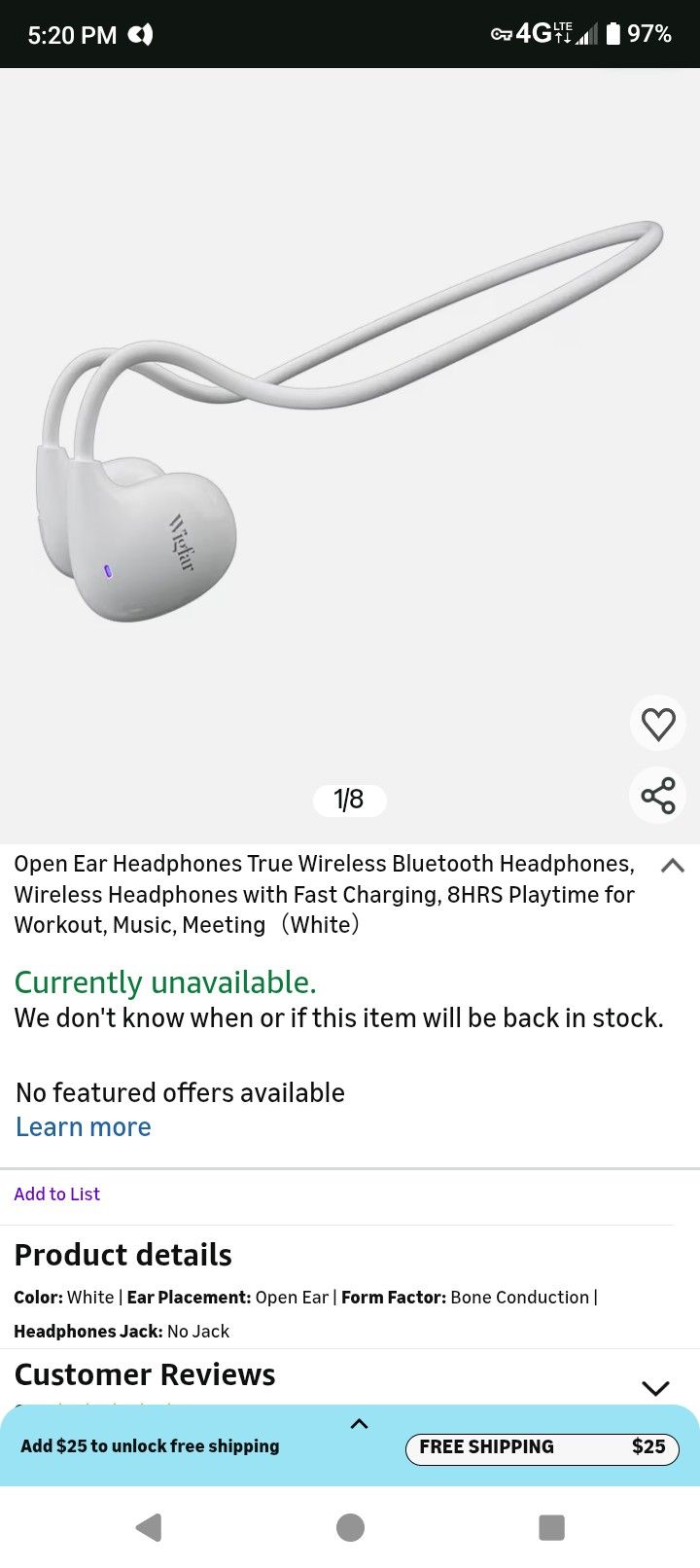Open the Customer Reviews section heading

[x=144, y=1374]
